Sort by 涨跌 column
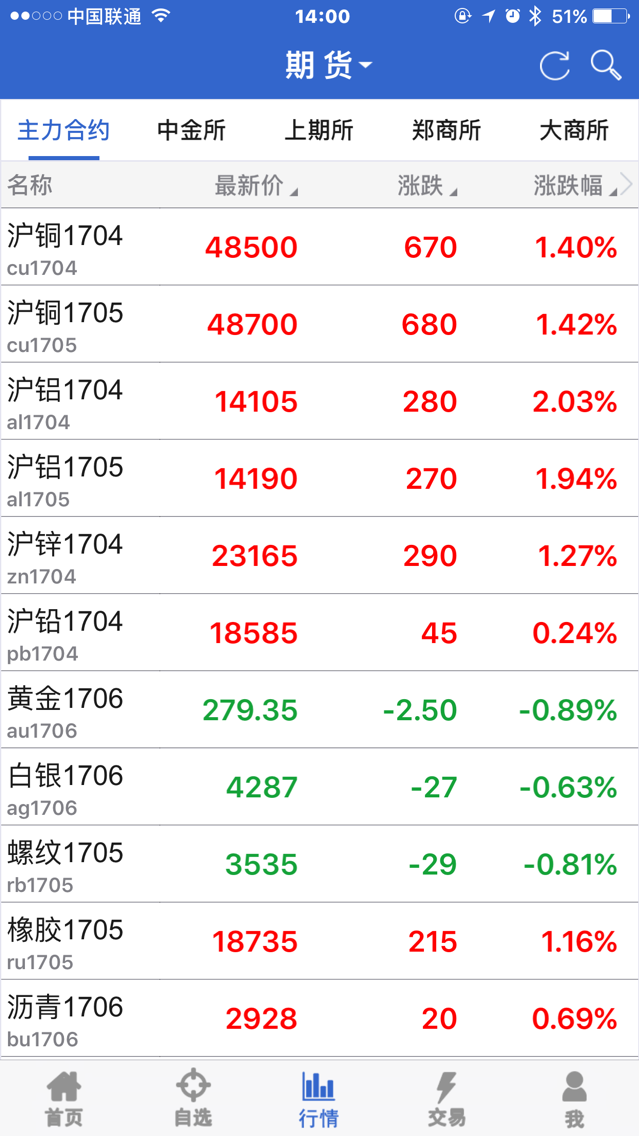This screenshot has height=1136, width=639. [426, 185]
